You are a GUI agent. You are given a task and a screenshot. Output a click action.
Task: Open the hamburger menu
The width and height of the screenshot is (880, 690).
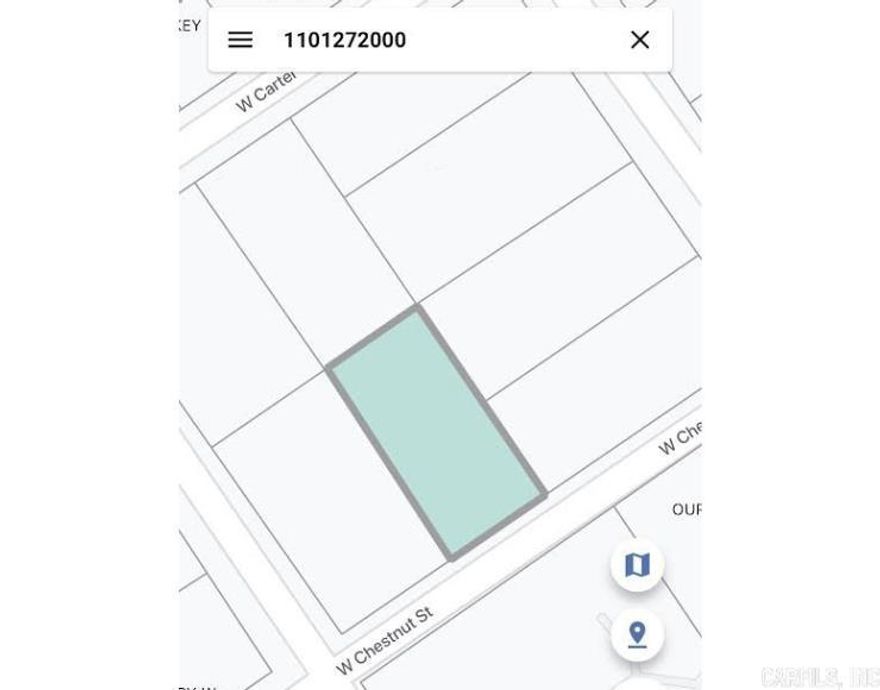coord(240,40)
